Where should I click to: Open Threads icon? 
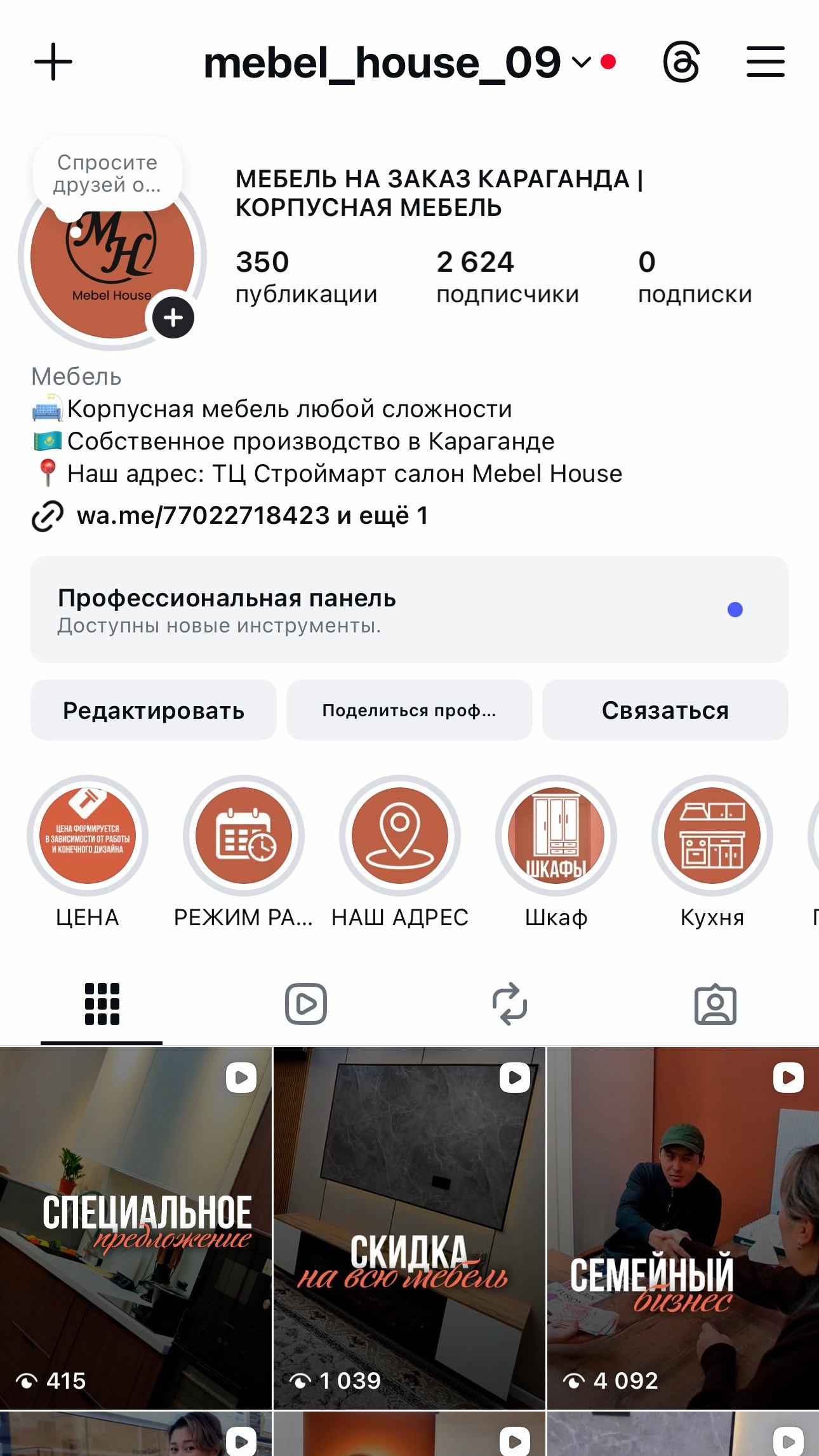tap(681, 62)
